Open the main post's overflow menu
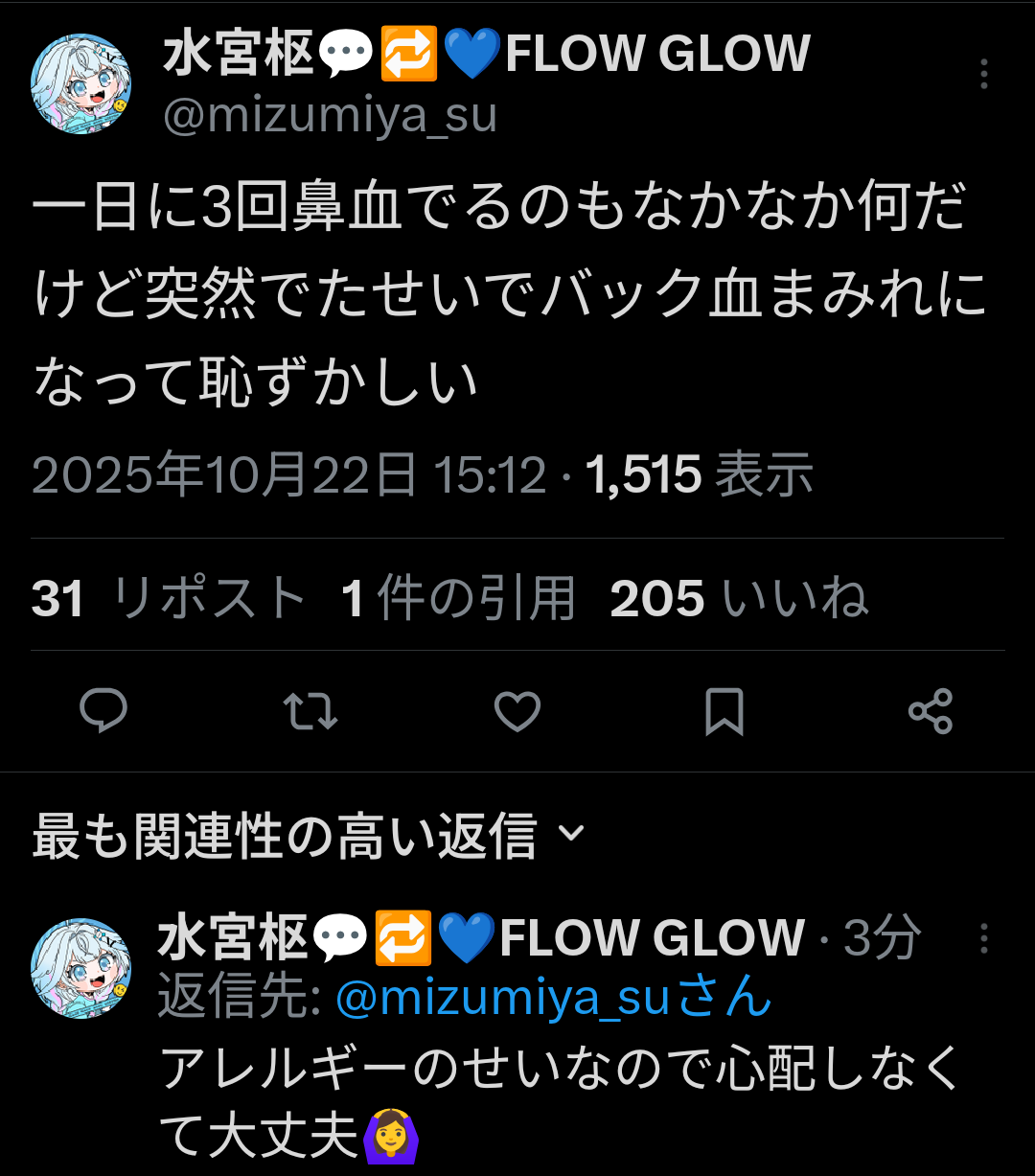 pyautogui.click(x=983, y=74)
